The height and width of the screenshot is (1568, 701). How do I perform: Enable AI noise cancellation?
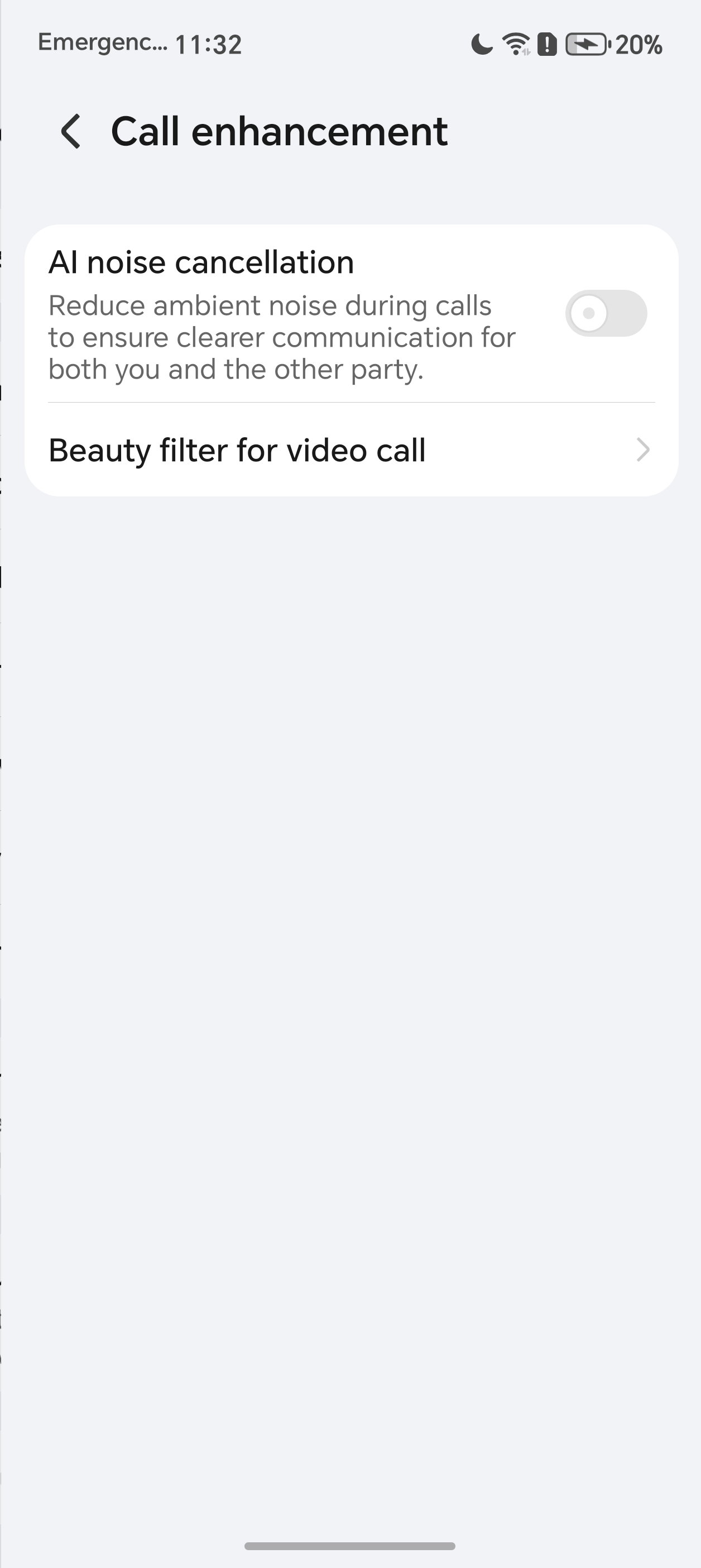tap(606, 313)
